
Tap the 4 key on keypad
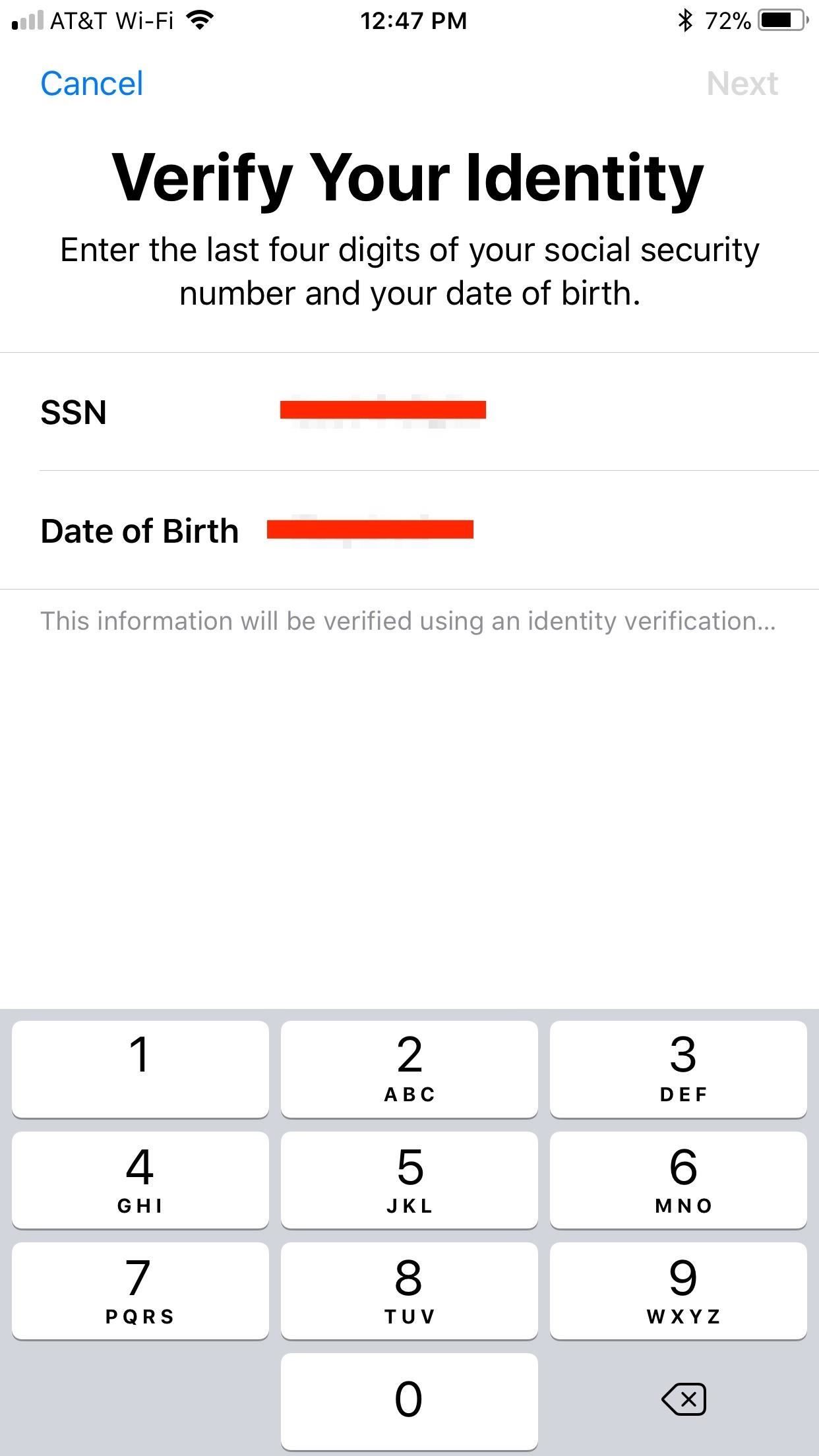point(140,1180)
